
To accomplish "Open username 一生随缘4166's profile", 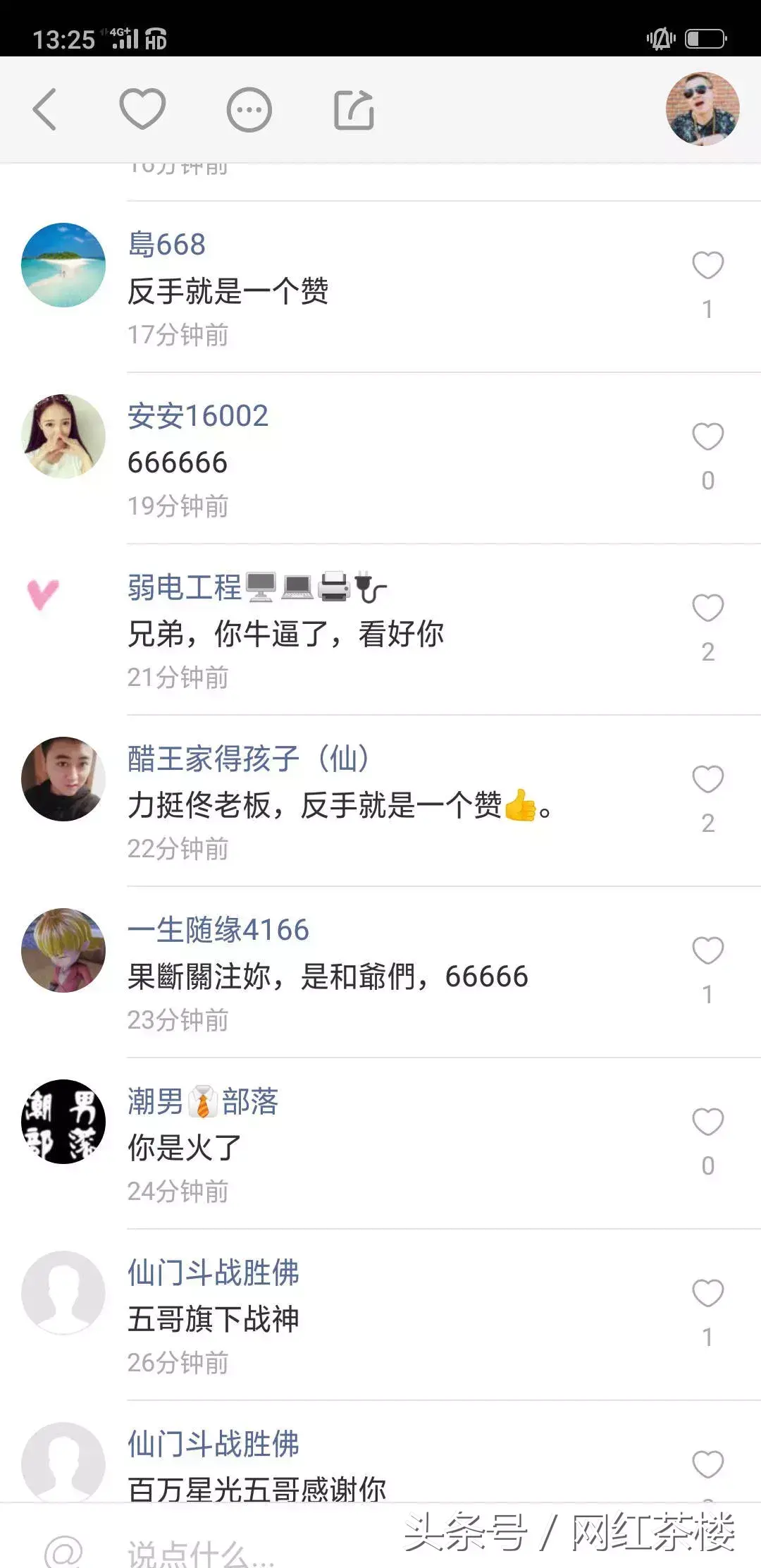I will point(218,930).
